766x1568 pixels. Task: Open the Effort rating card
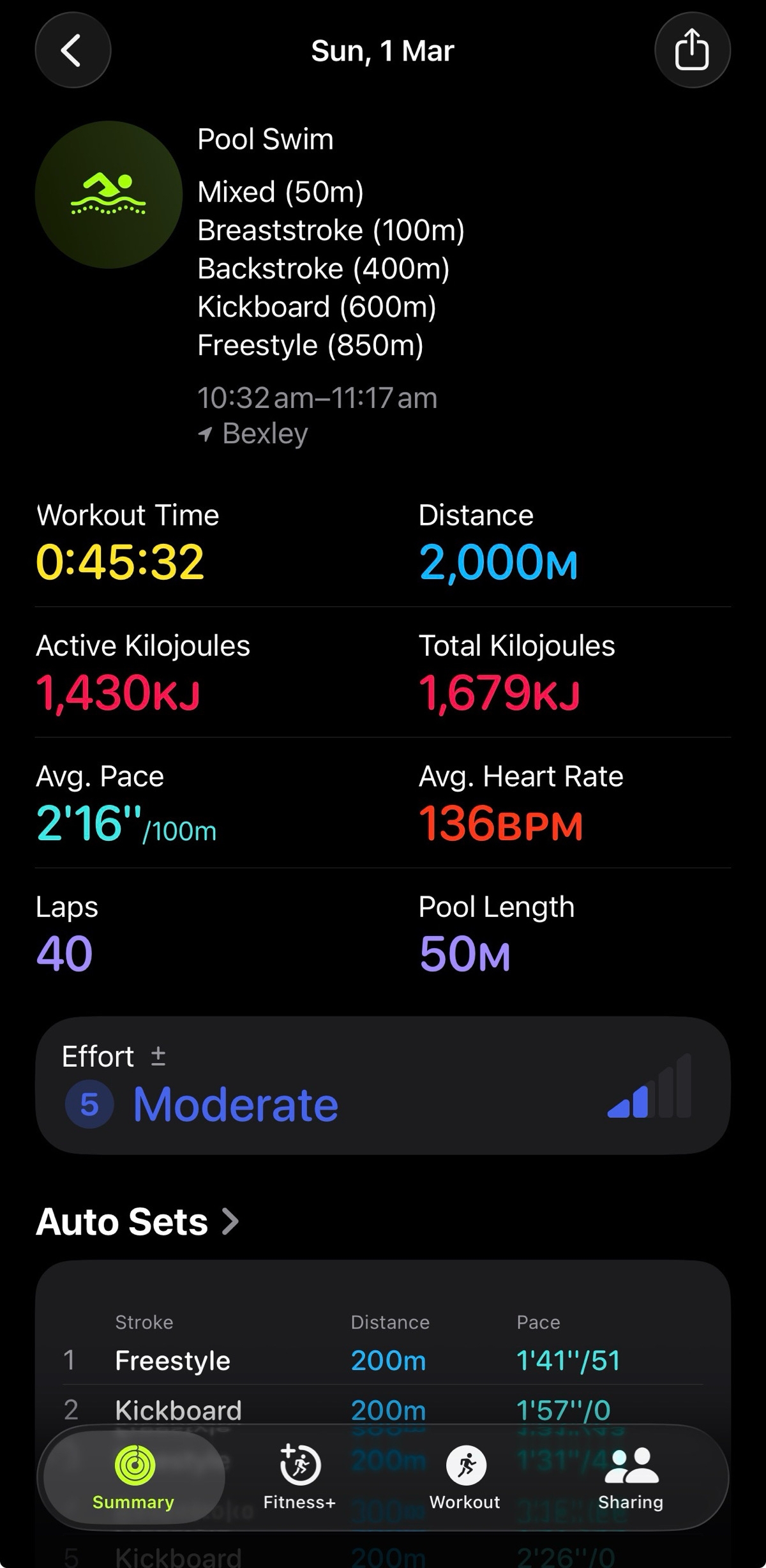[382, 1085]
